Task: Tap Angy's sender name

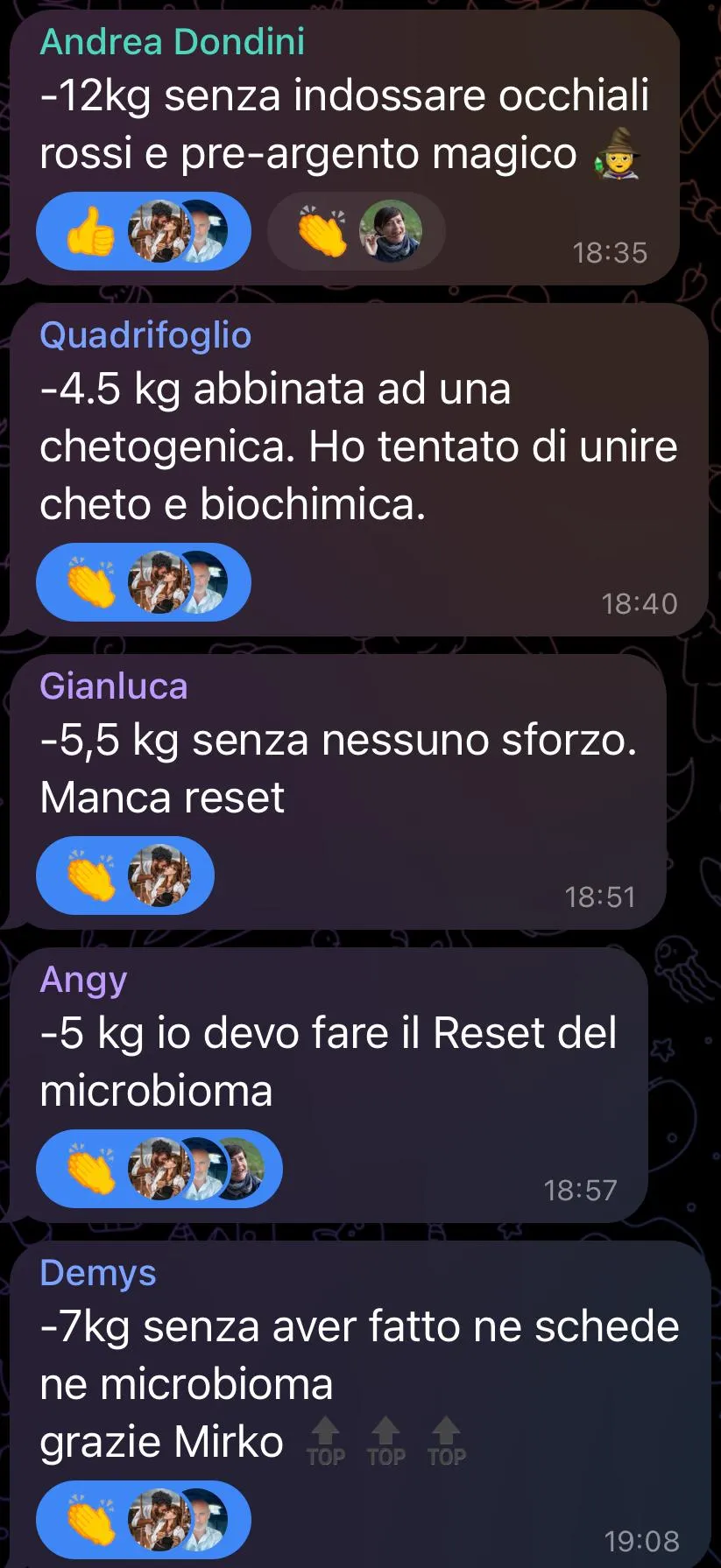Action: click(x=83, y=980)
